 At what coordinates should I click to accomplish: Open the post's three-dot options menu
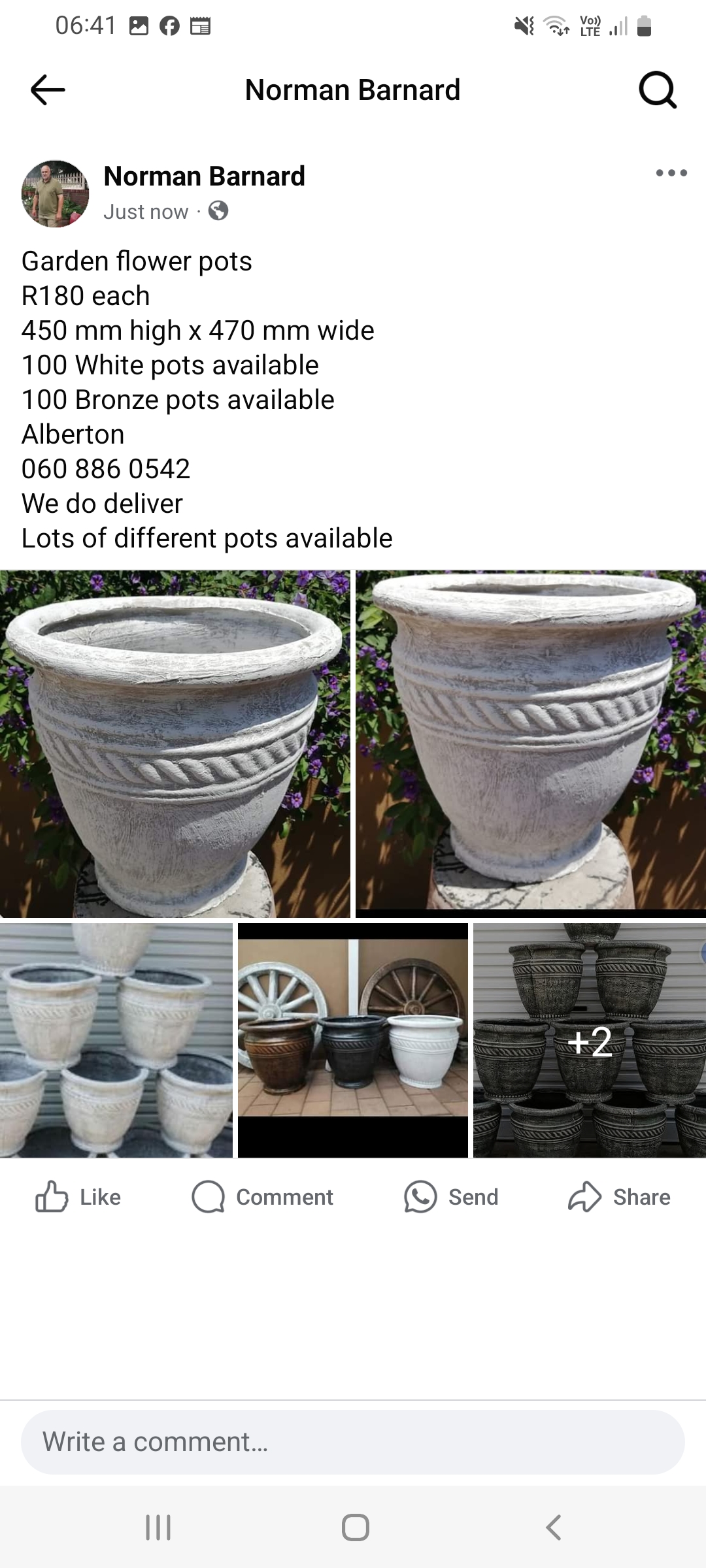click(x=671, y=173)
